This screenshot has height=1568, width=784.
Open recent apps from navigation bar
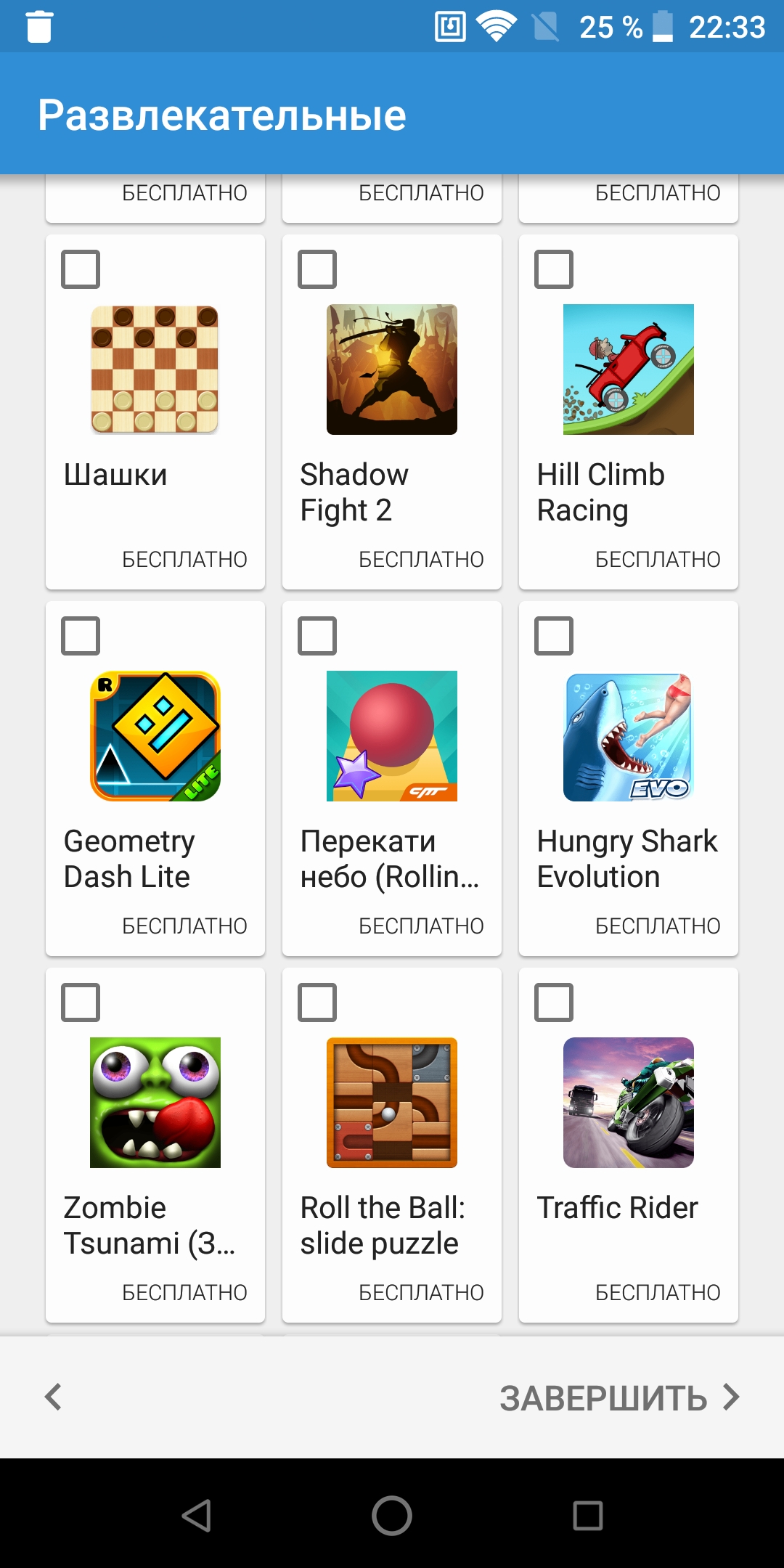588,1516
